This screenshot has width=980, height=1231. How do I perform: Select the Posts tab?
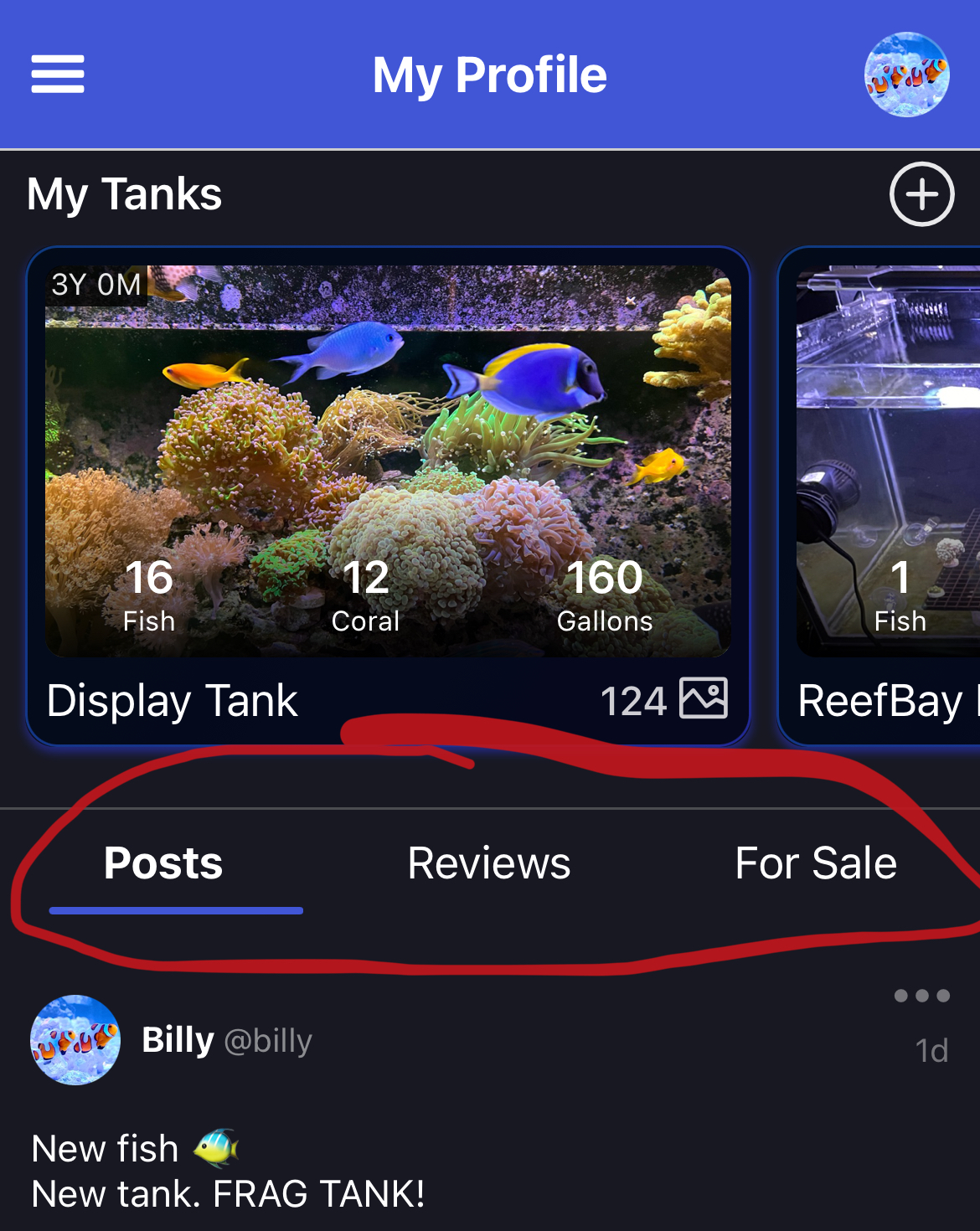pyautogui.click(x=163, y=863)
